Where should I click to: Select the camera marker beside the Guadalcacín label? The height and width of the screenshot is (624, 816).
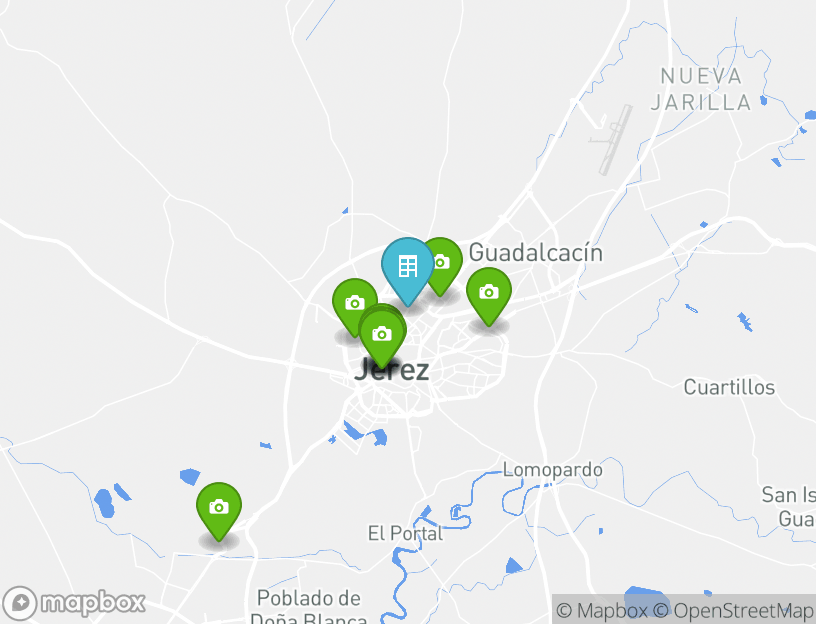click(x=441, y=262)
